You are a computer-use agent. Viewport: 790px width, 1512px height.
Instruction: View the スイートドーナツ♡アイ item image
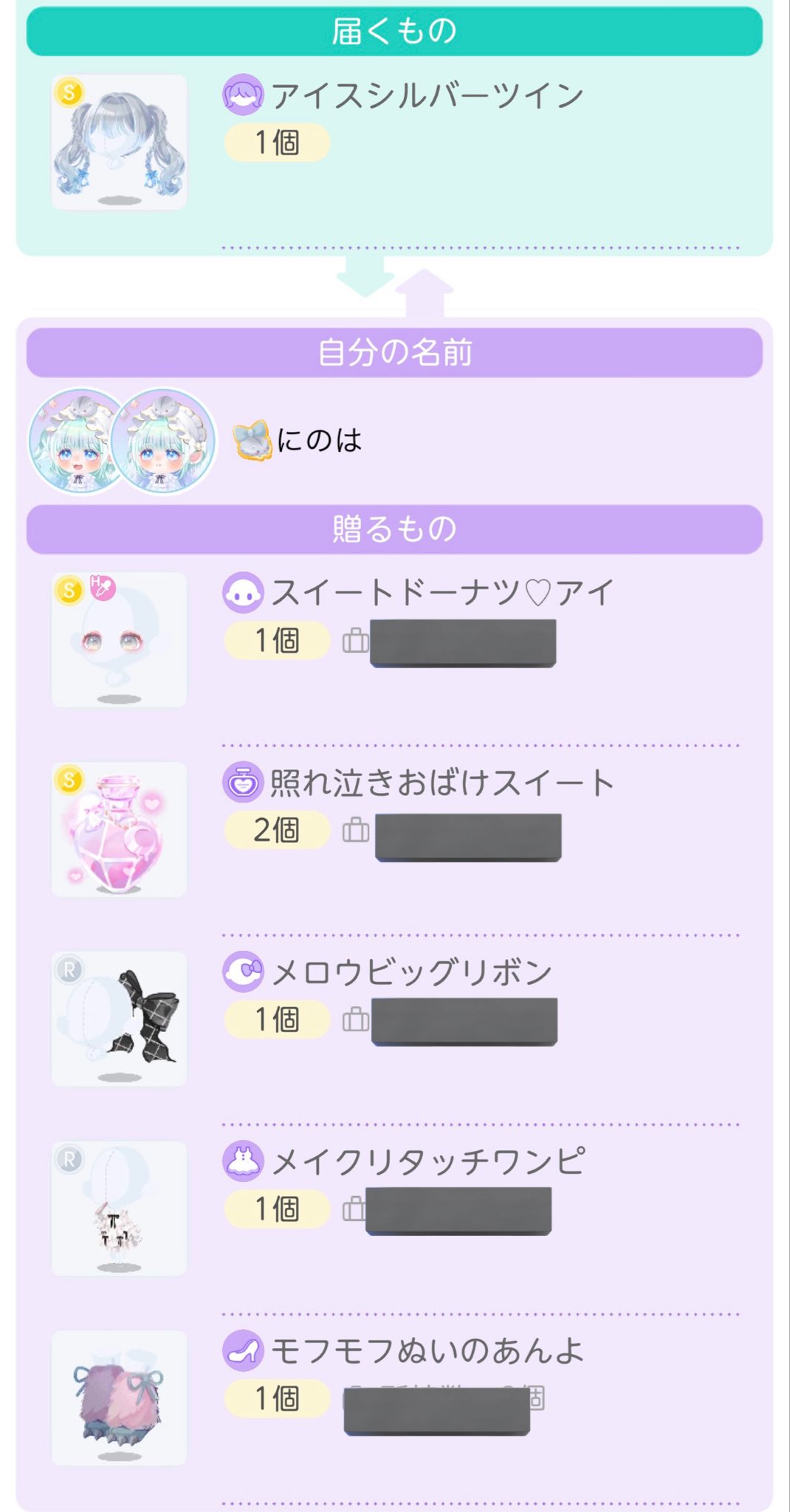point(119,639)
